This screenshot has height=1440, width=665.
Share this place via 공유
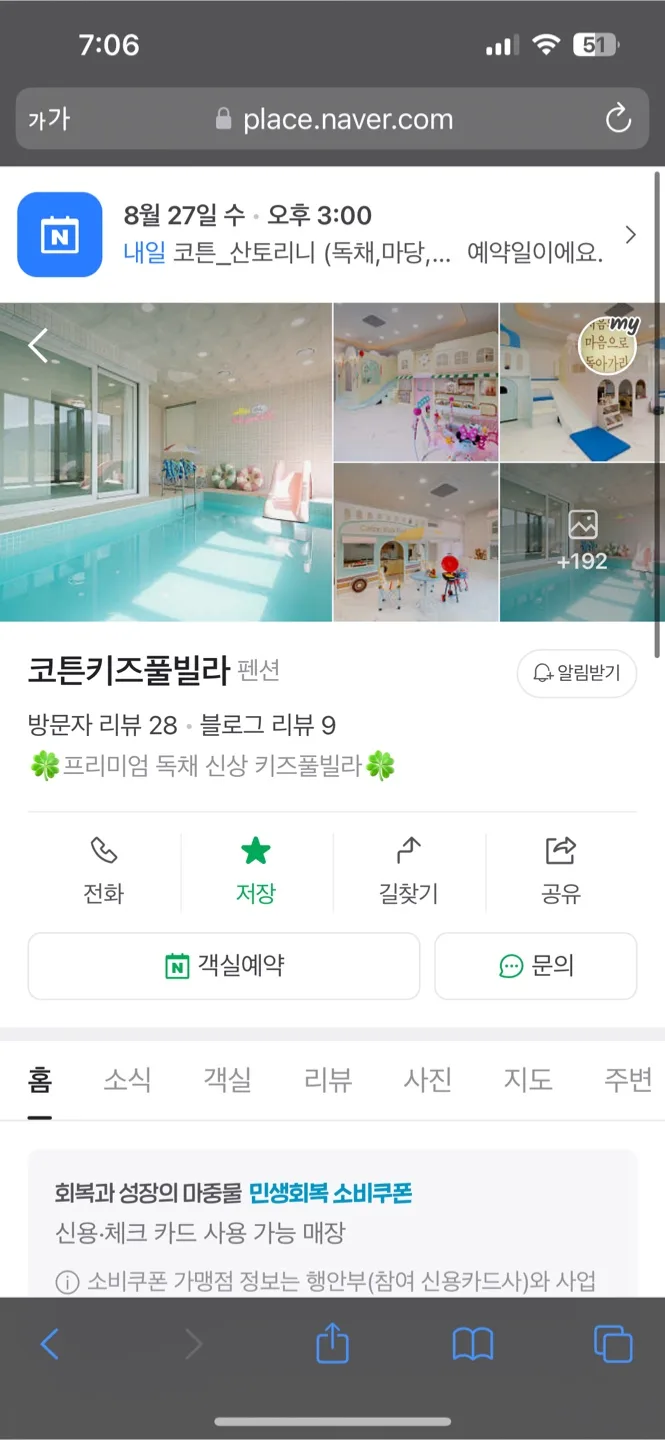click(x=561, y=870)
